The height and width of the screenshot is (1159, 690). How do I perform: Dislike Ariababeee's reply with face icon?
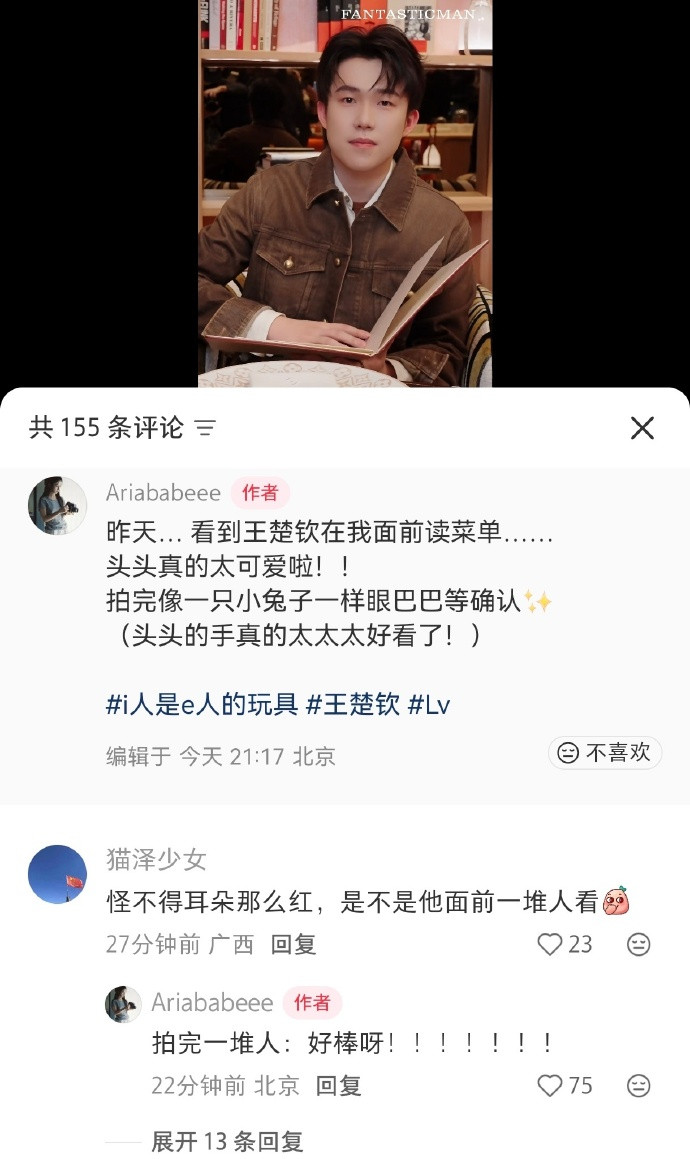[x=639, y=1085]
